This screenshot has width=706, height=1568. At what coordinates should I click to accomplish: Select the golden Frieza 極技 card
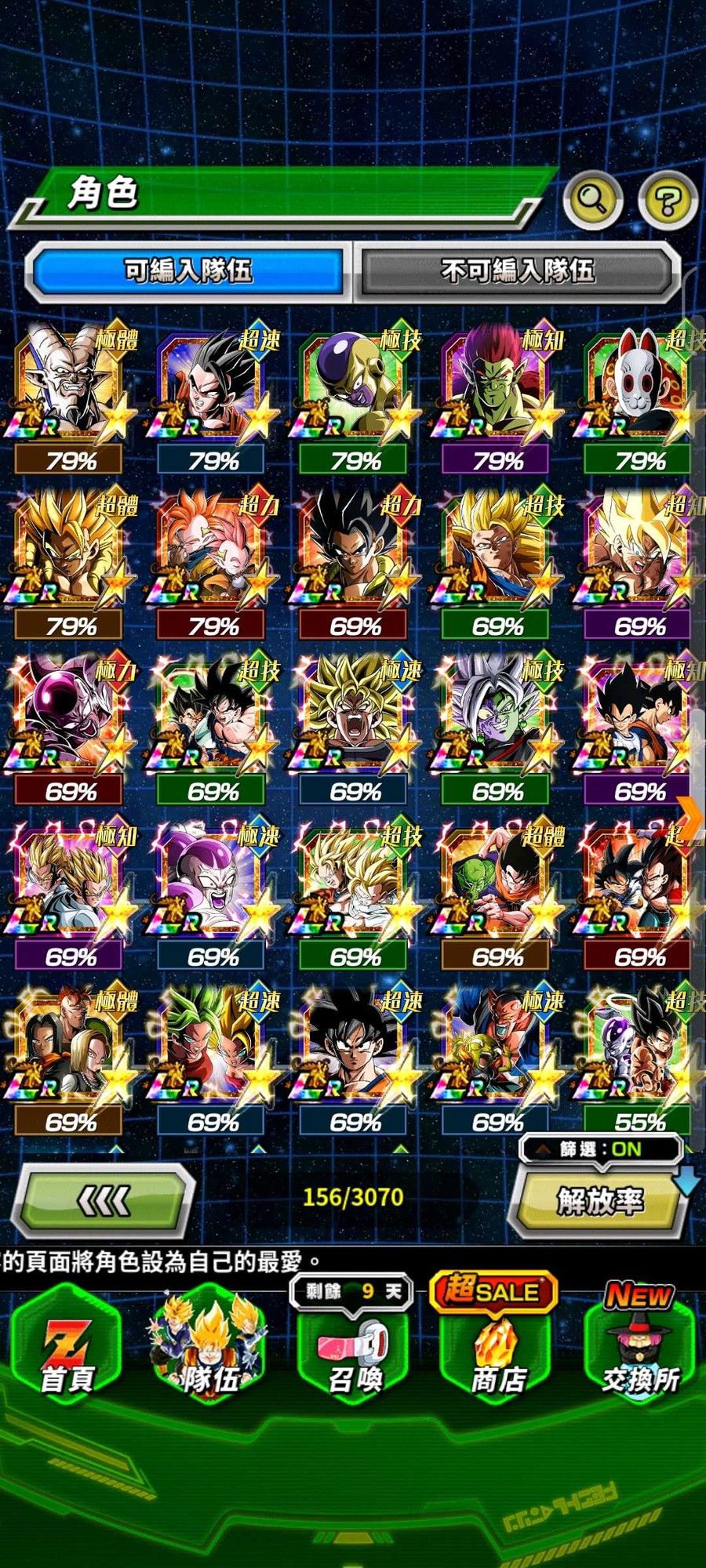click(355, 384)
